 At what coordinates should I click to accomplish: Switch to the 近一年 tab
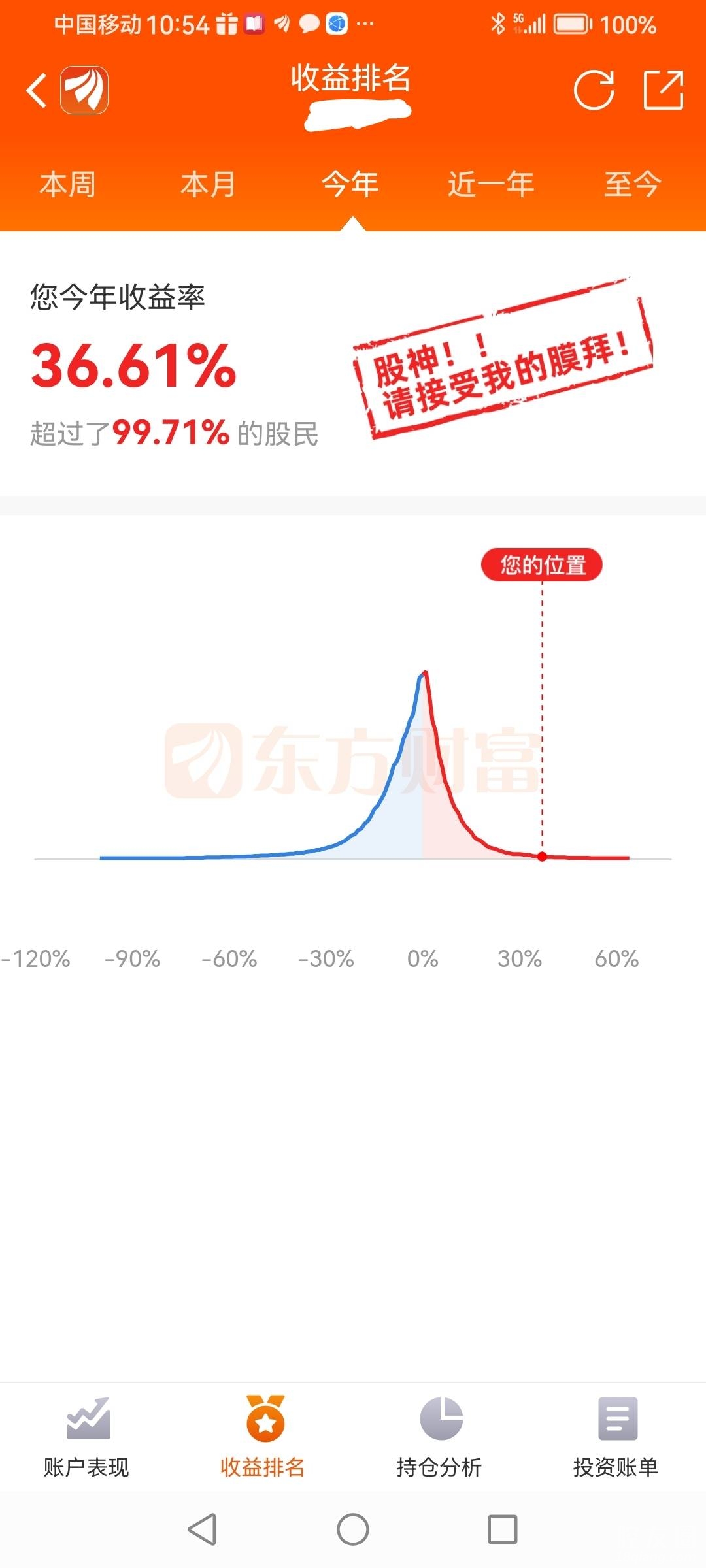tap(491, 184)
